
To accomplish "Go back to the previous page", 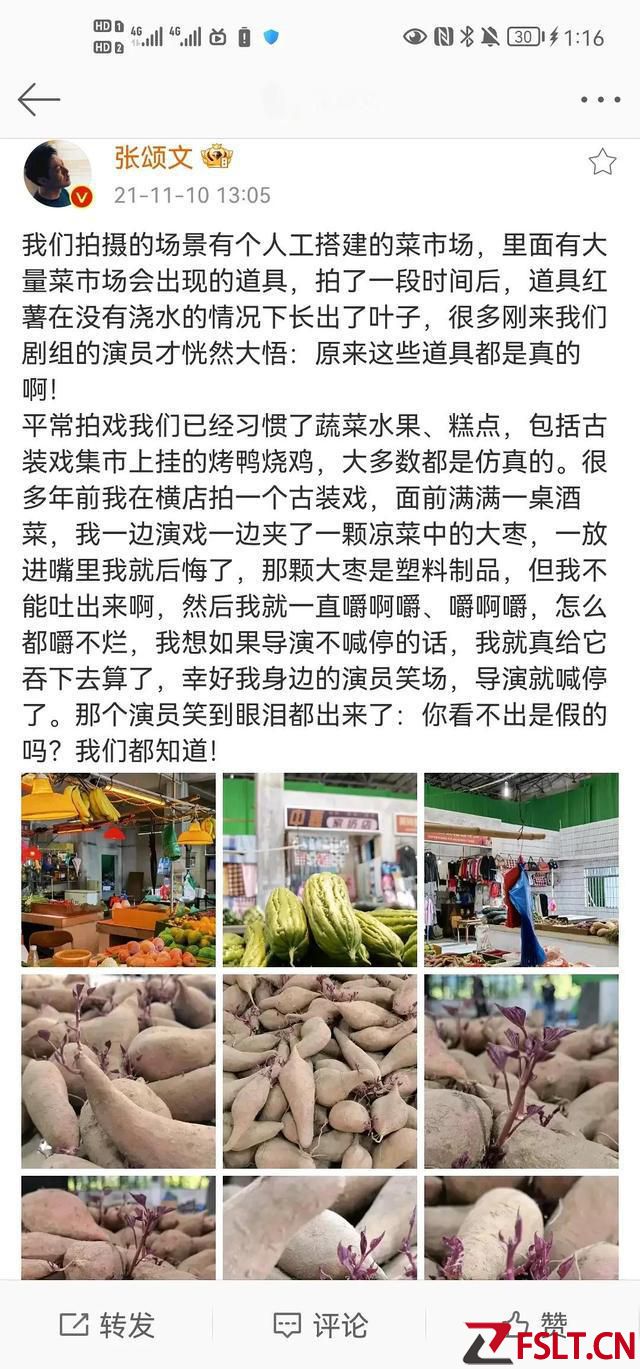I will pos(39,99).
